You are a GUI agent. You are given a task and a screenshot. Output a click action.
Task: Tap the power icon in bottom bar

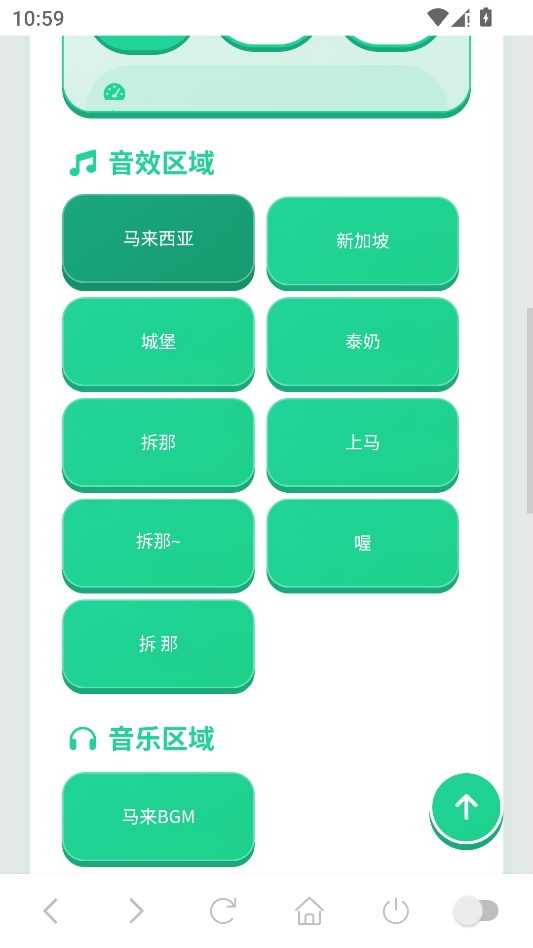click(x=396, y=911)
